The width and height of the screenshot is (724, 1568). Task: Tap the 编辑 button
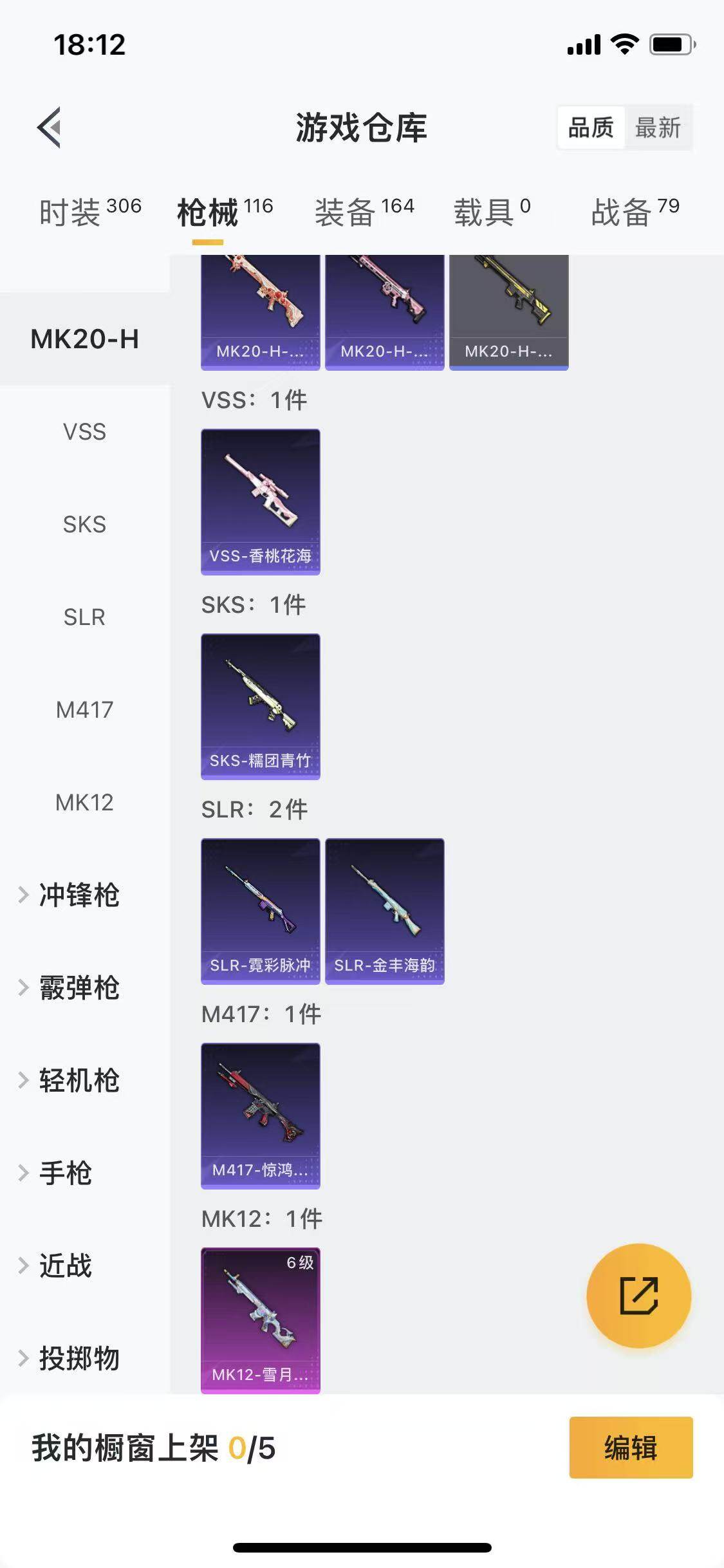click(631, 1448)
